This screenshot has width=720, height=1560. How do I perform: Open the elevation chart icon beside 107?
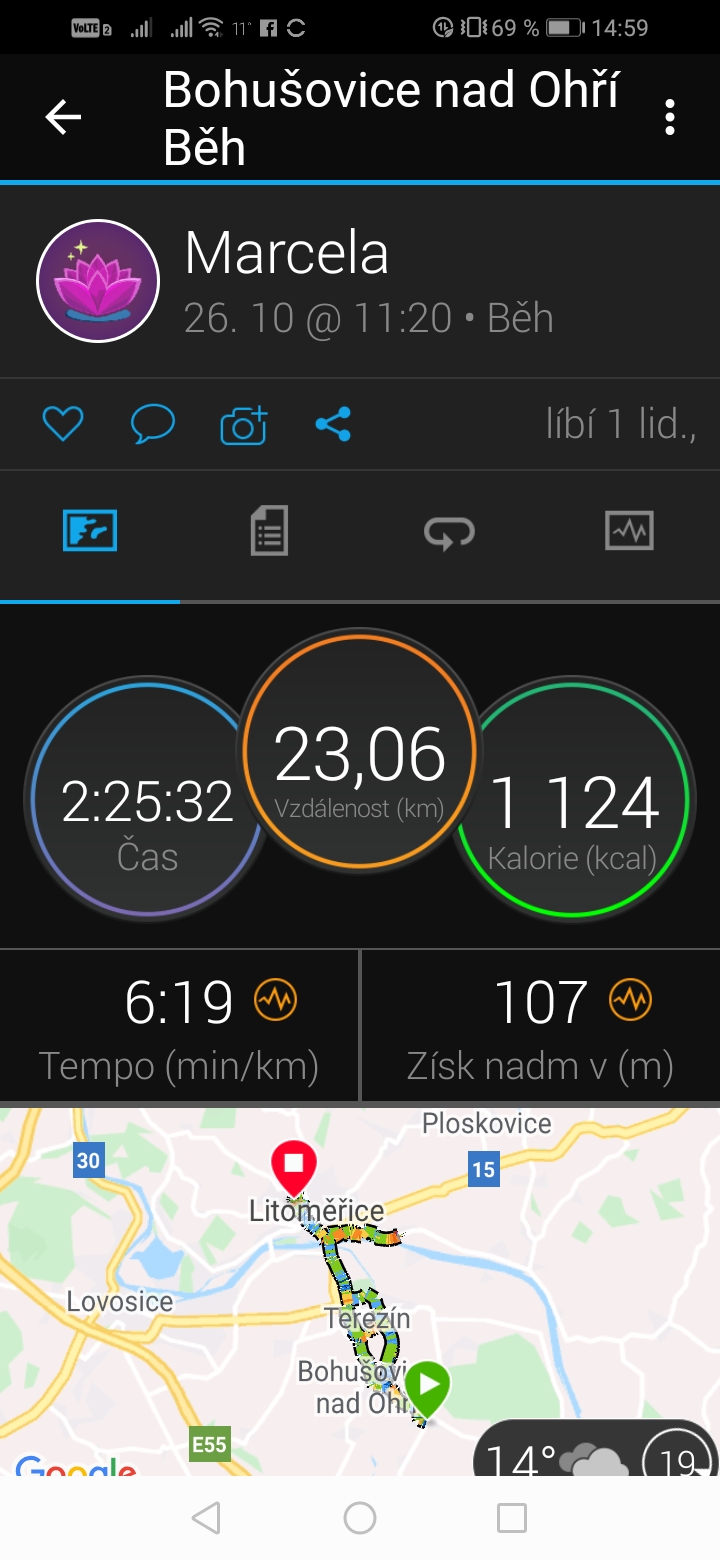point(630,999)
